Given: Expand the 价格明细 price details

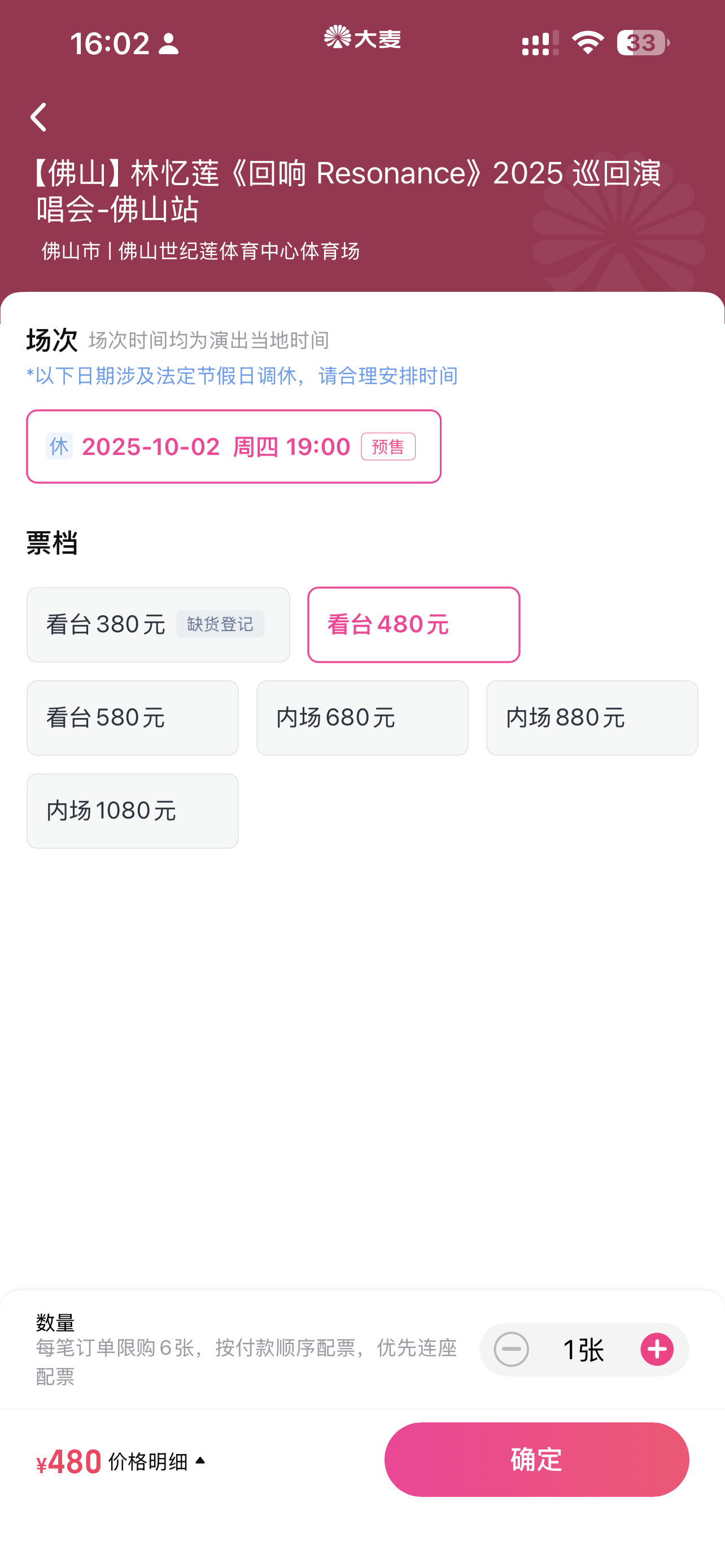Looking at the screenshot, I should [x=158, y=1461].
